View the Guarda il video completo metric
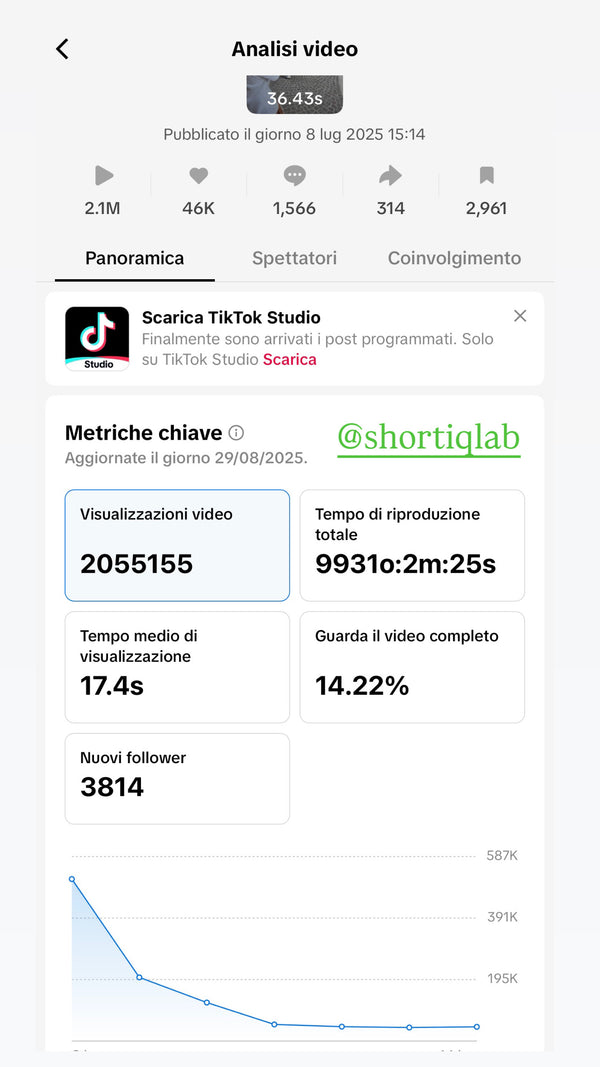 click(x=412, y=667)
